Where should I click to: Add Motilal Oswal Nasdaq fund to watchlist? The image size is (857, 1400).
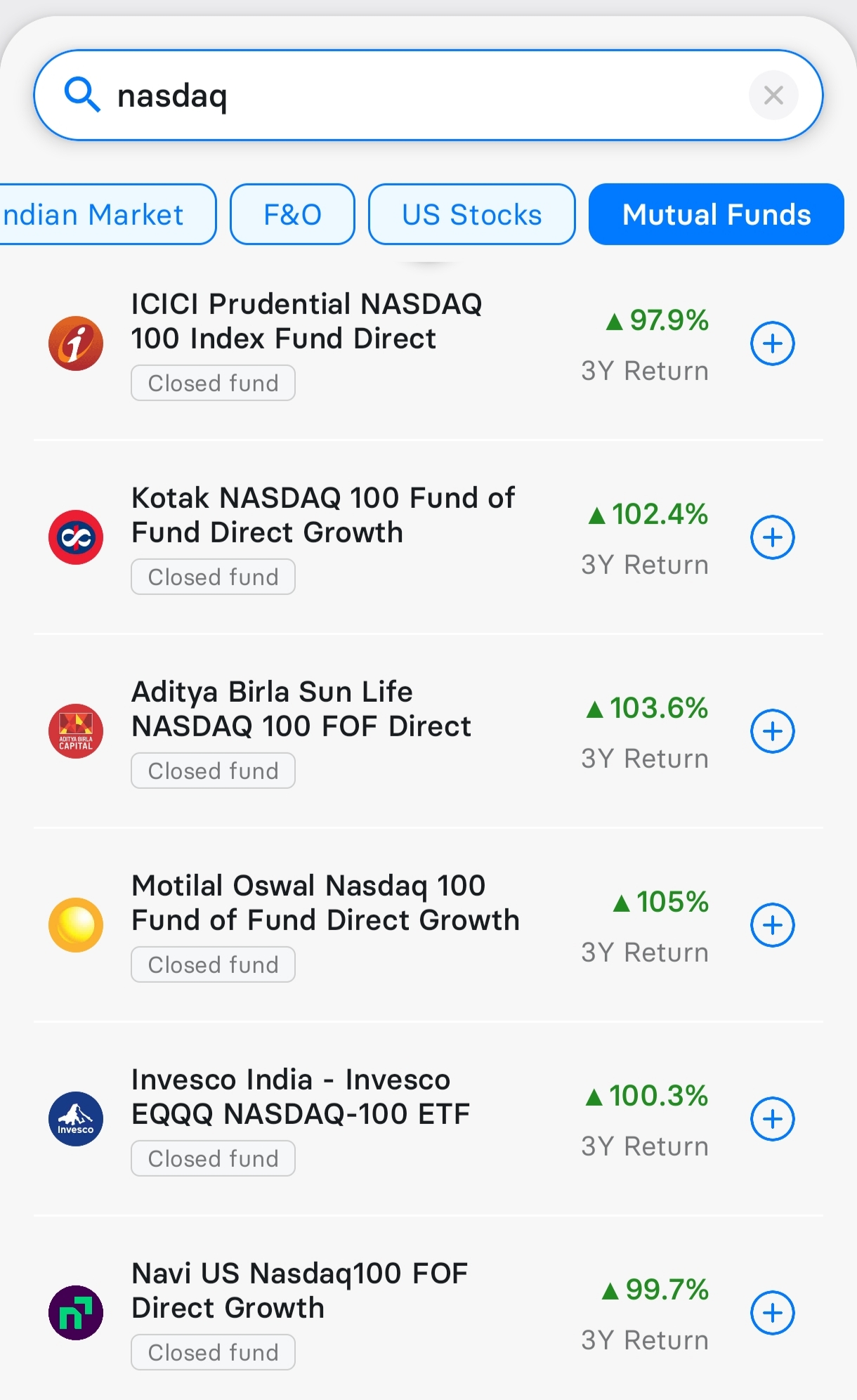(x=773, y=925)
